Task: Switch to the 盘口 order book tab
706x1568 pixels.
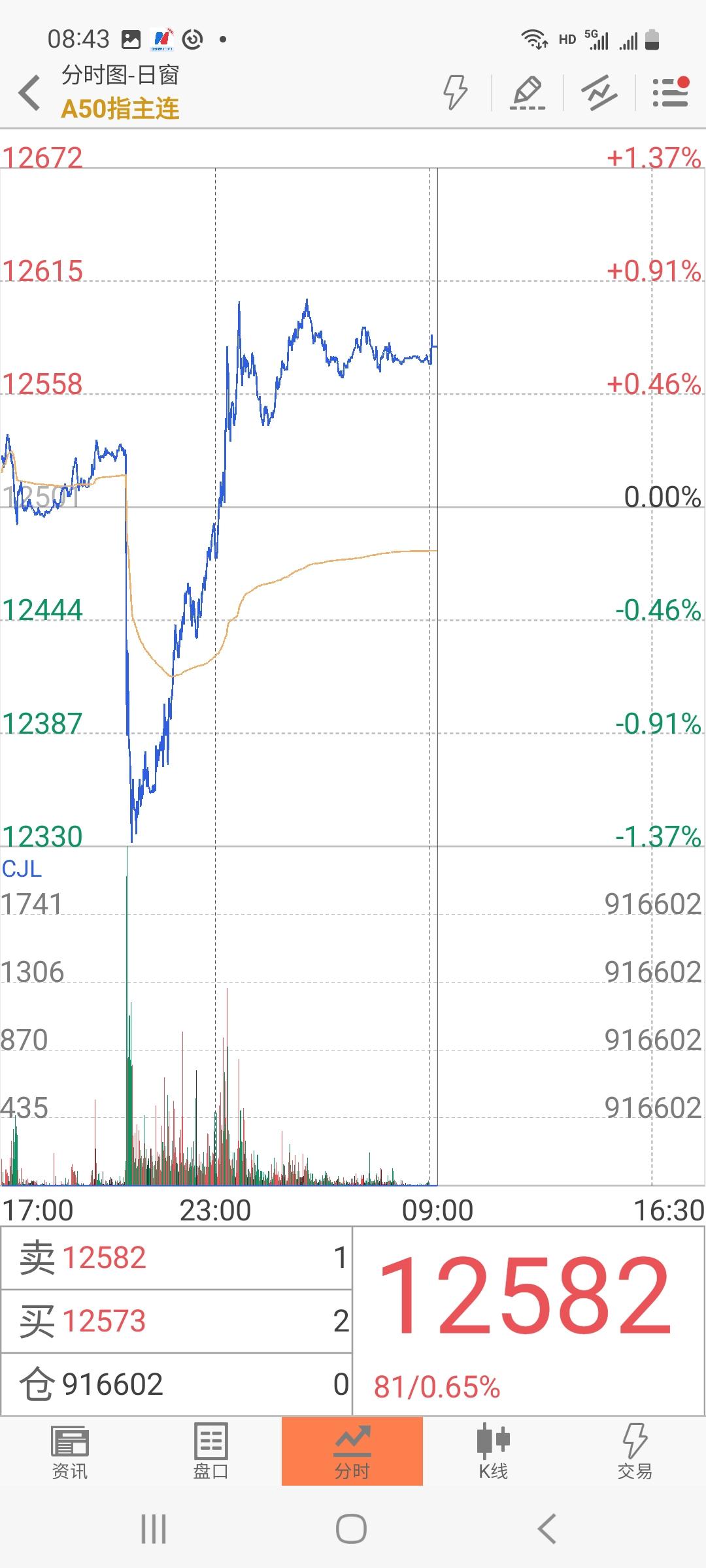Action: (x=210, y=1452)
